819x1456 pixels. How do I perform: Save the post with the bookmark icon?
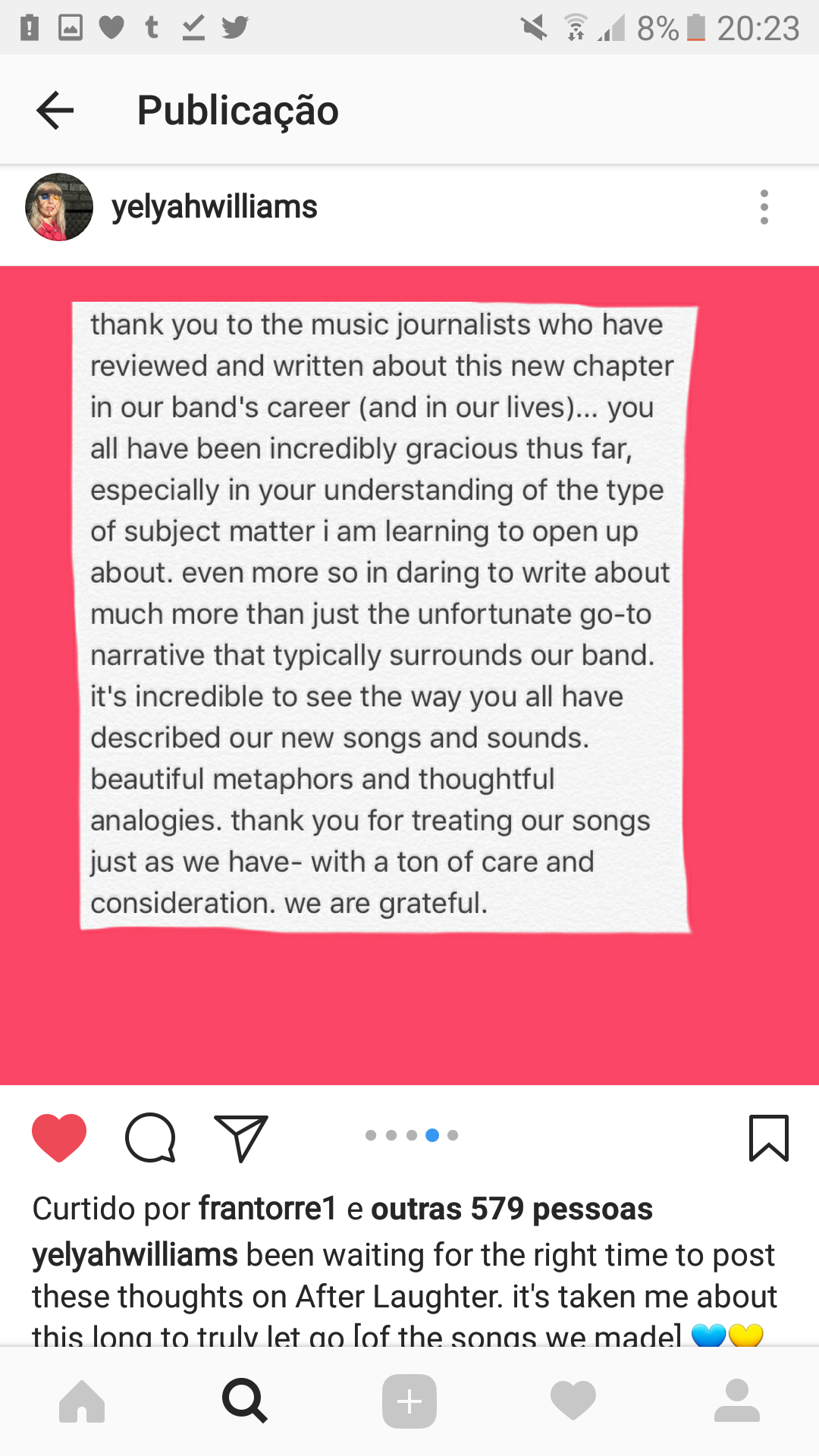(769, 1137)
